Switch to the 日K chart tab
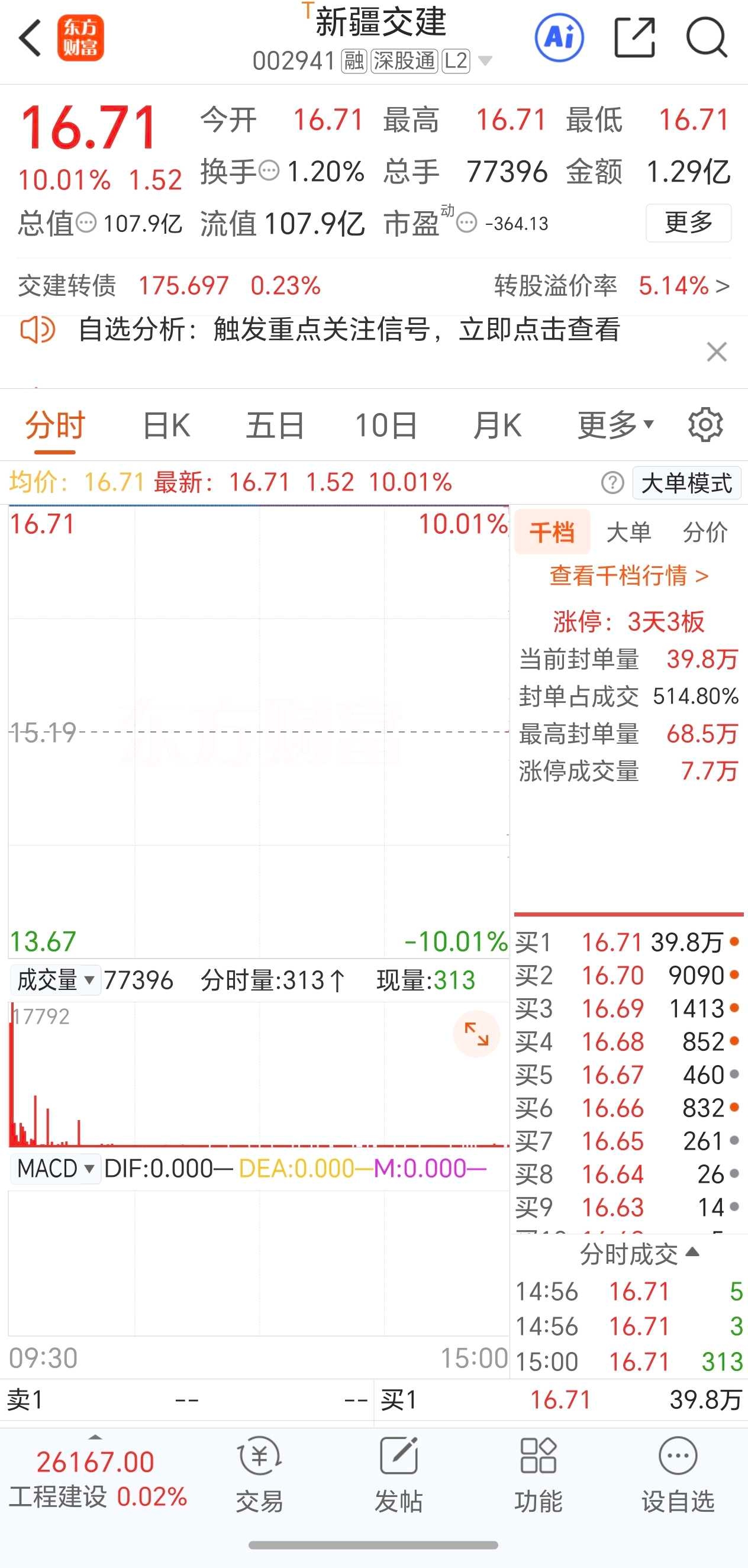This screenshot has height=1568, width=748. pyautogui.click(x=166, y=425)
